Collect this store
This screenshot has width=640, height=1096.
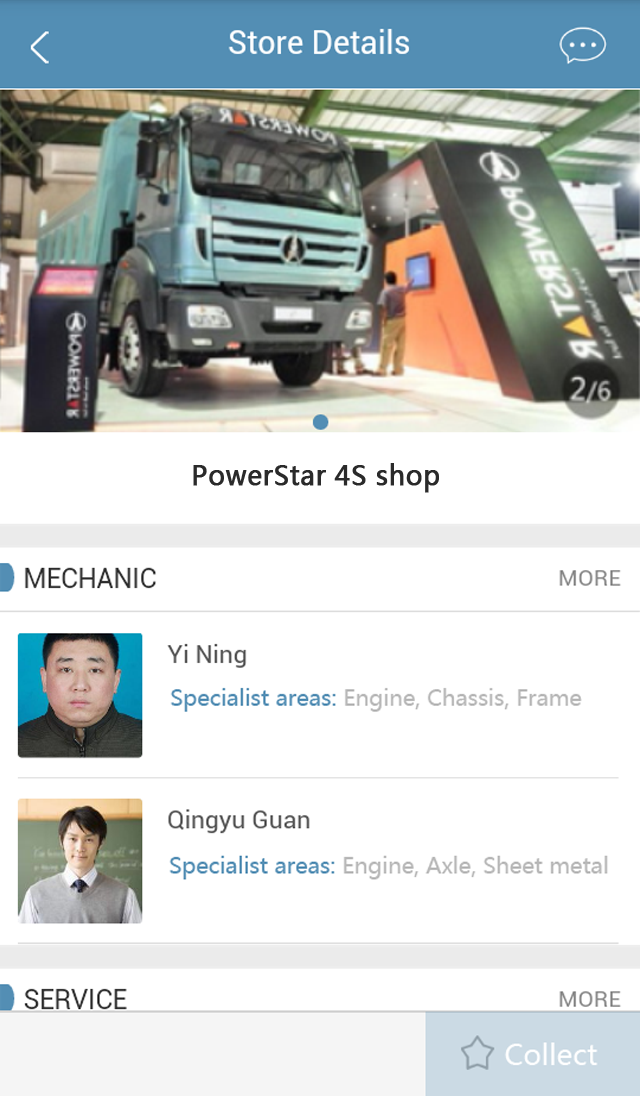click(531, 1054)
